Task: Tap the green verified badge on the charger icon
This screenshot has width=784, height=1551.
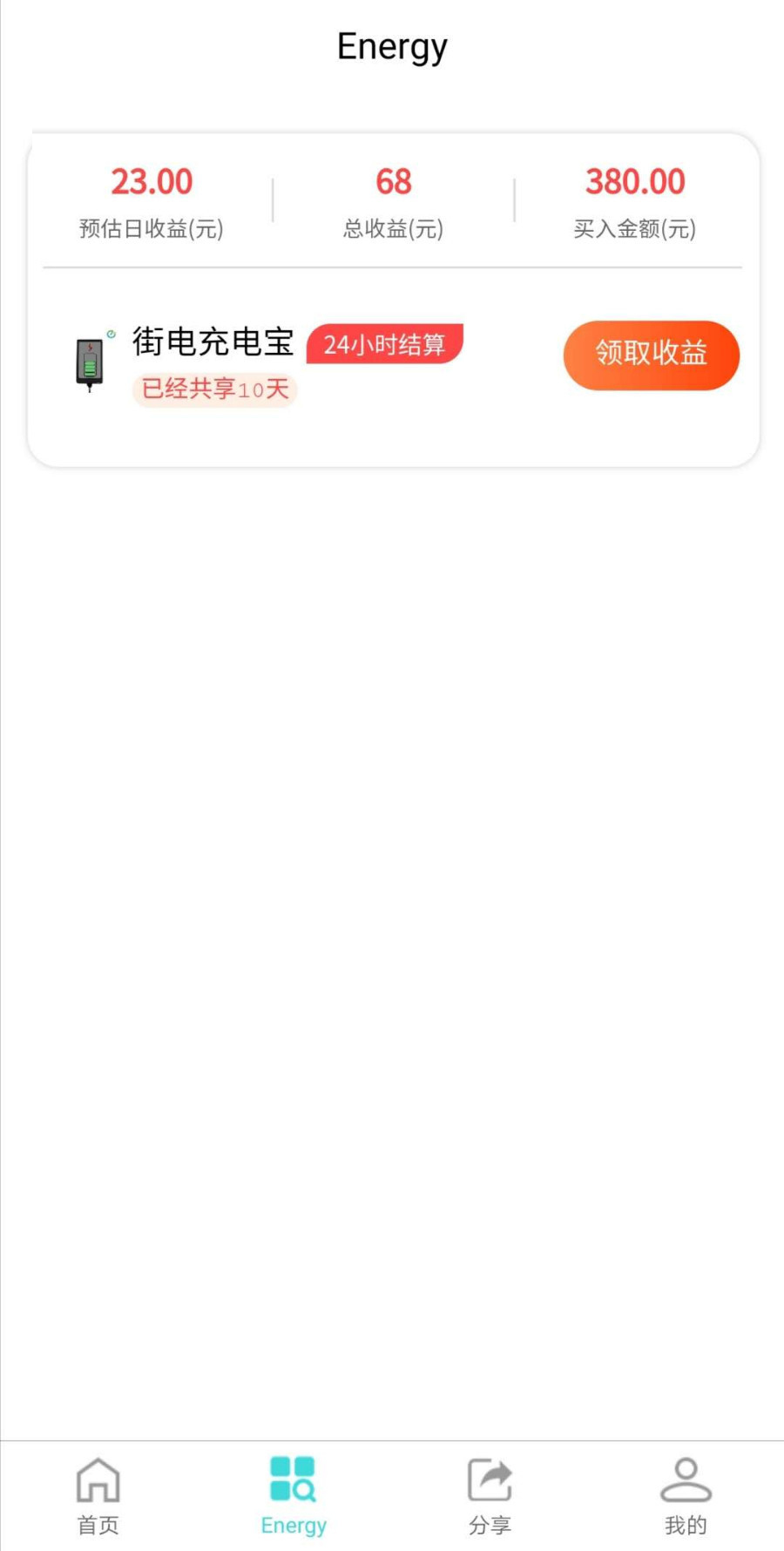Action: click(110, 334)
